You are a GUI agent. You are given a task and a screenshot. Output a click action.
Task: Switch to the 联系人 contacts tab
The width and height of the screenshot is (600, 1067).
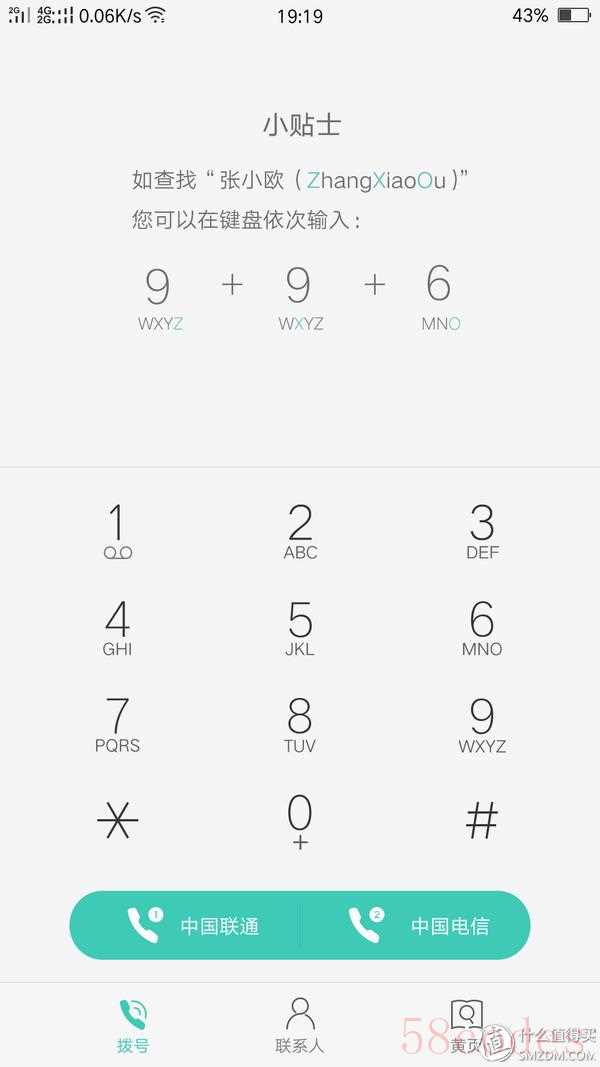pos(300,1025)
